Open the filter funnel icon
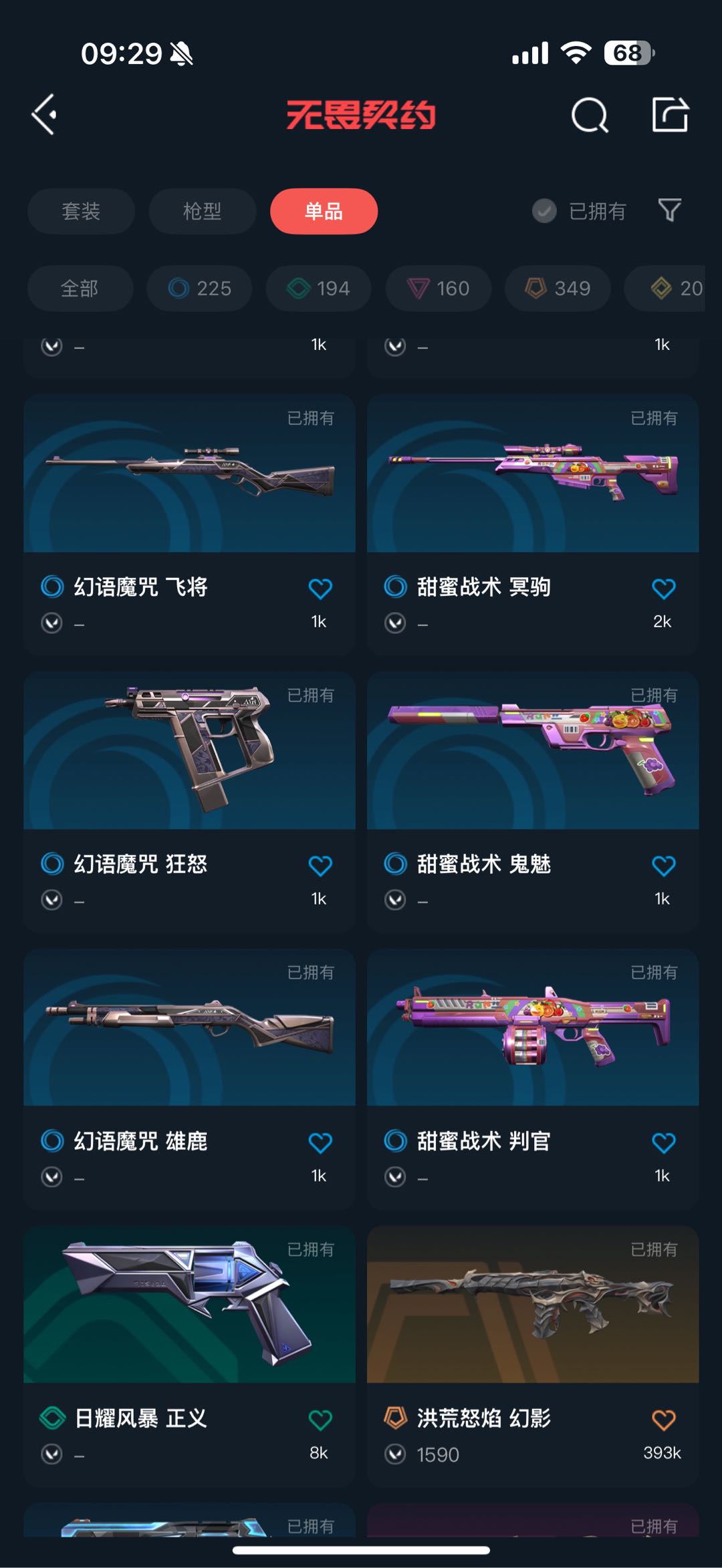This screenshot has width=722, height=1568. (x=669, y=210)
